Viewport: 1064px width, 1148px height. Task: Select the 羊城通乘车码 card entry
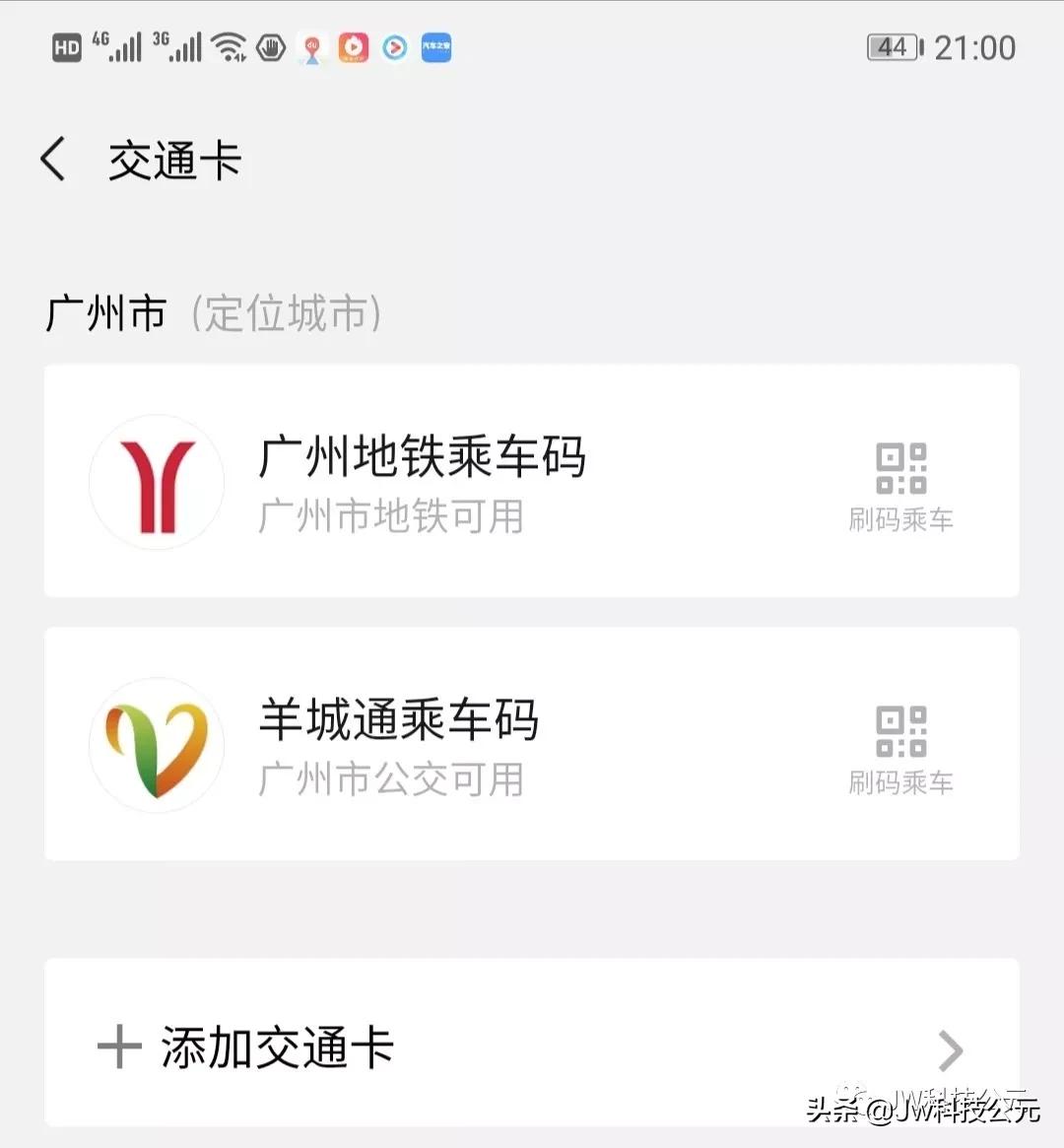(x=399, y=720)
